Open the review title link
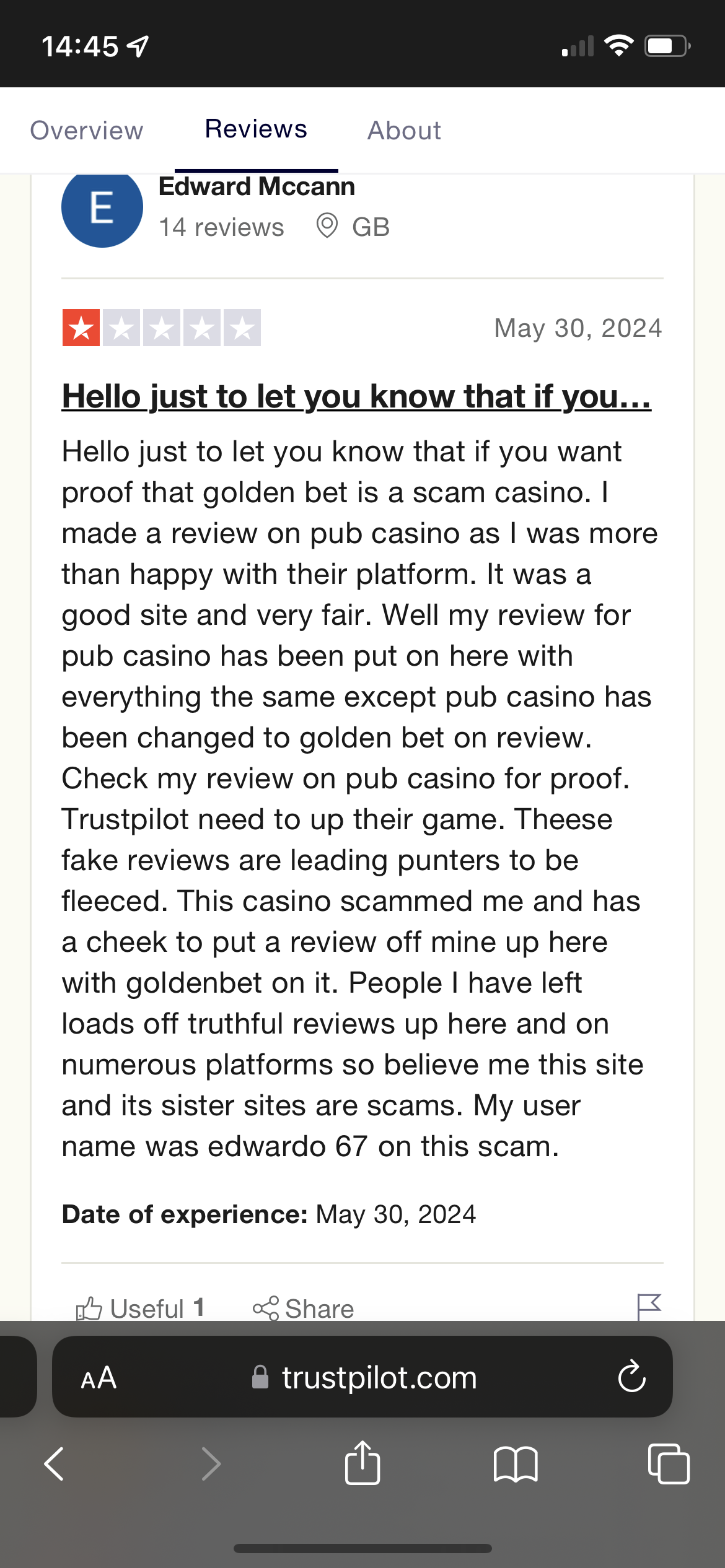Screen dimensions: 725x1568 point(356,396)
